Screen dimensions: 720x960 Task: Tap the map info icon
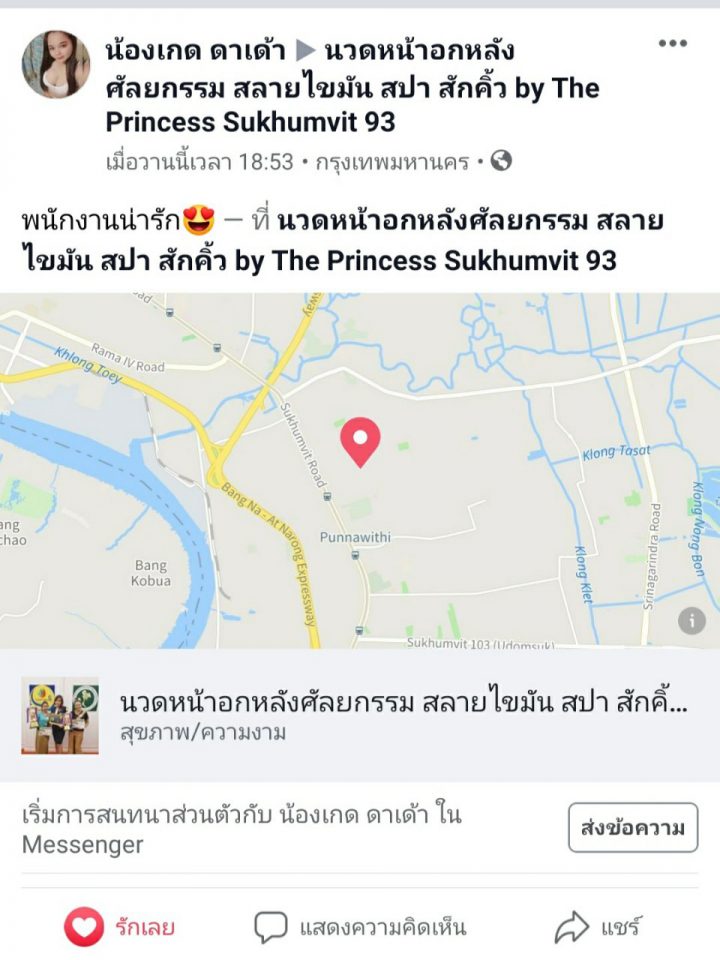[x=691, y=620]
